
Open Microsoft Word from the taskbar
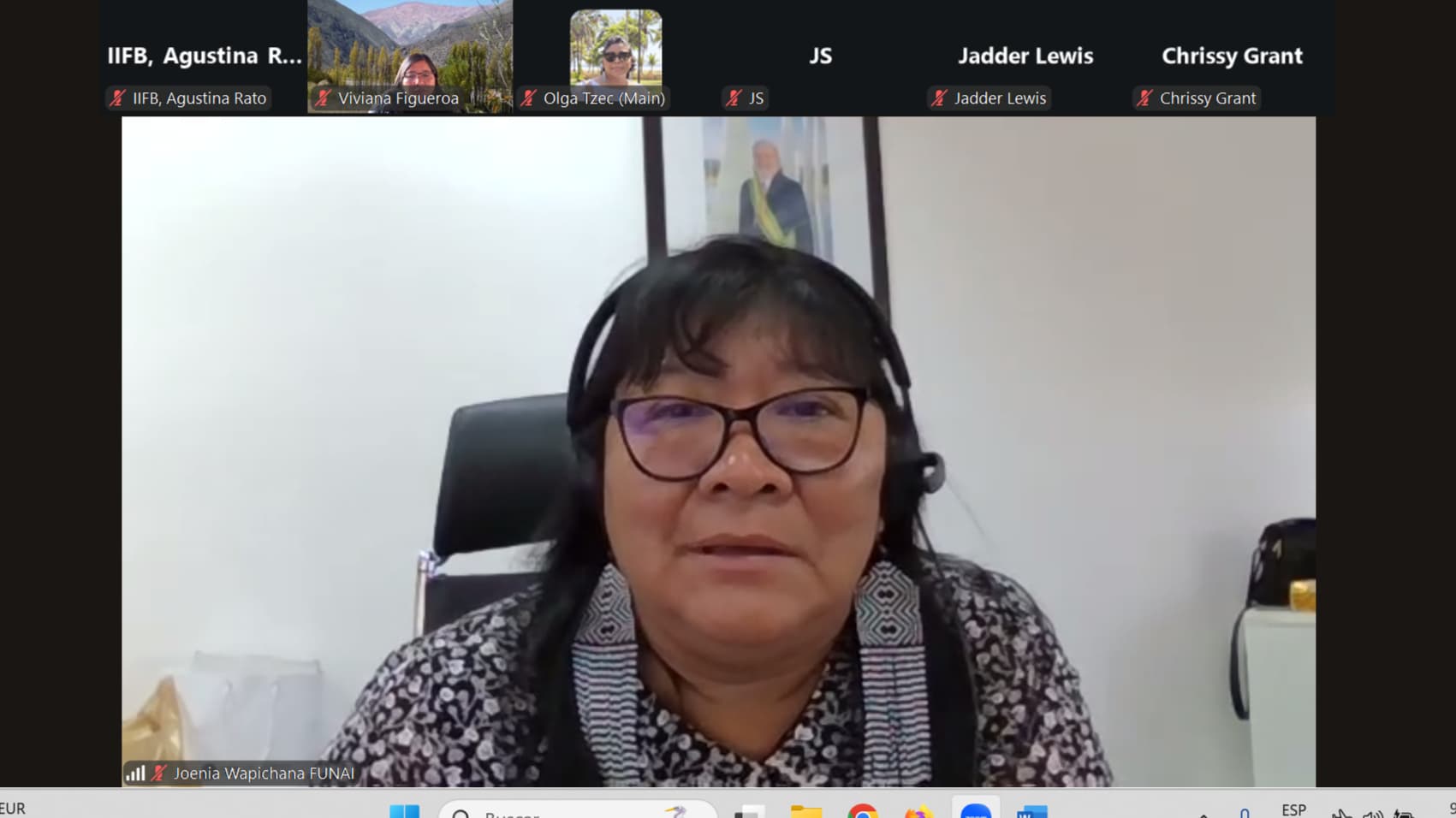(1032, 811)
